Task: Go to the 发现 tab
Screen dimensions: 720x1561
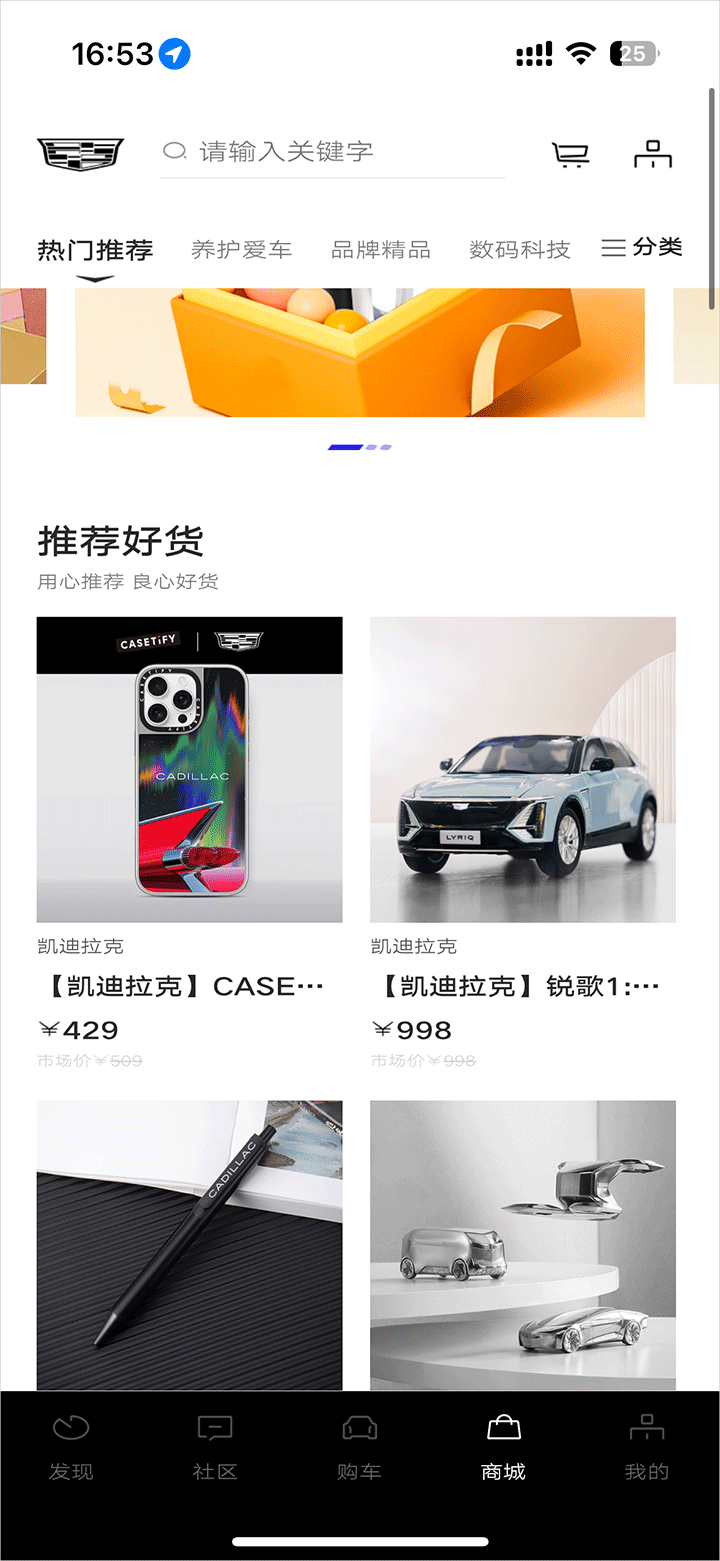Action: point(71,1448)
